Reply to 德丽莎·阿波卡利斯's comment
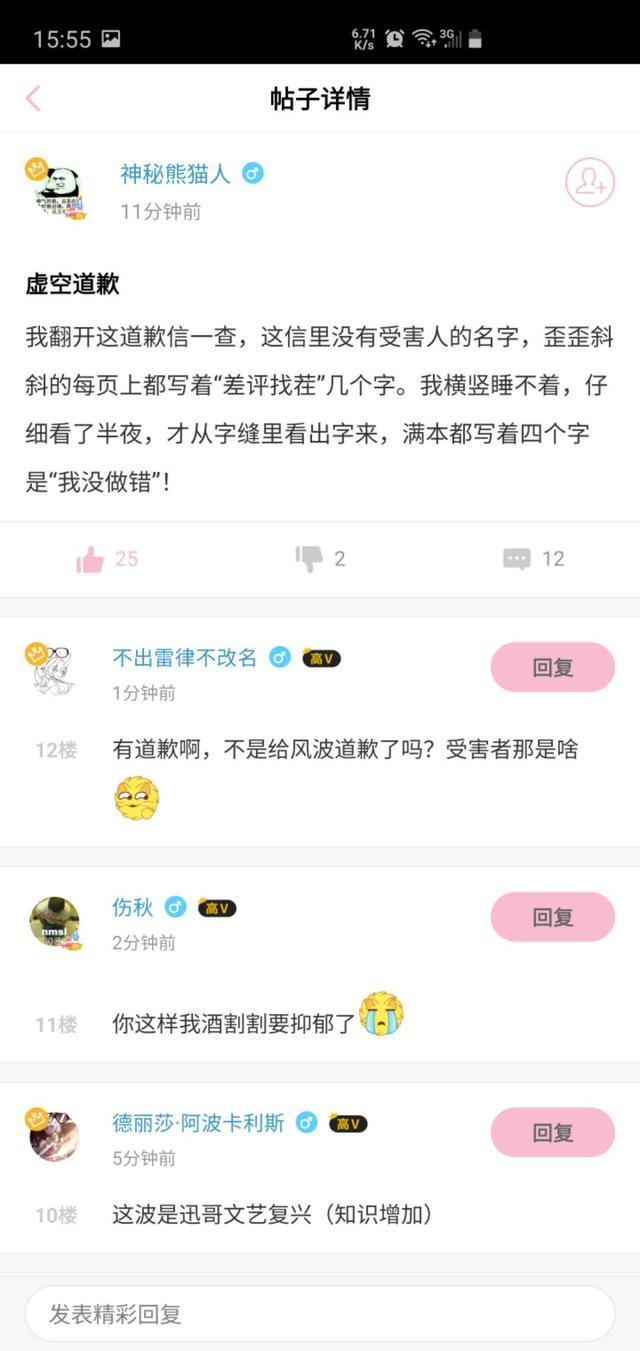Screen dimensions: 640x1351 point(552,1132)
